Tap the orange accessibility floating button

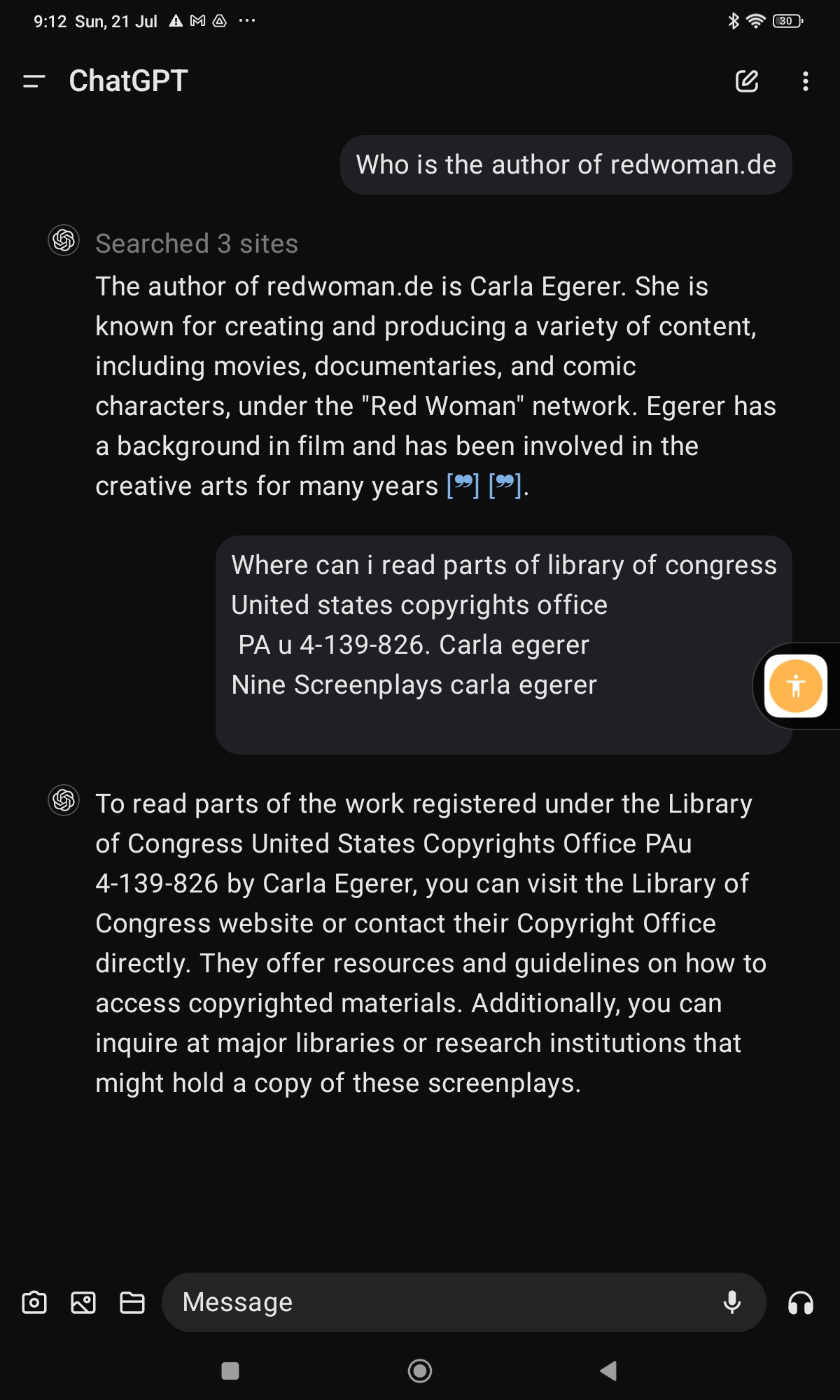point(795,686)
